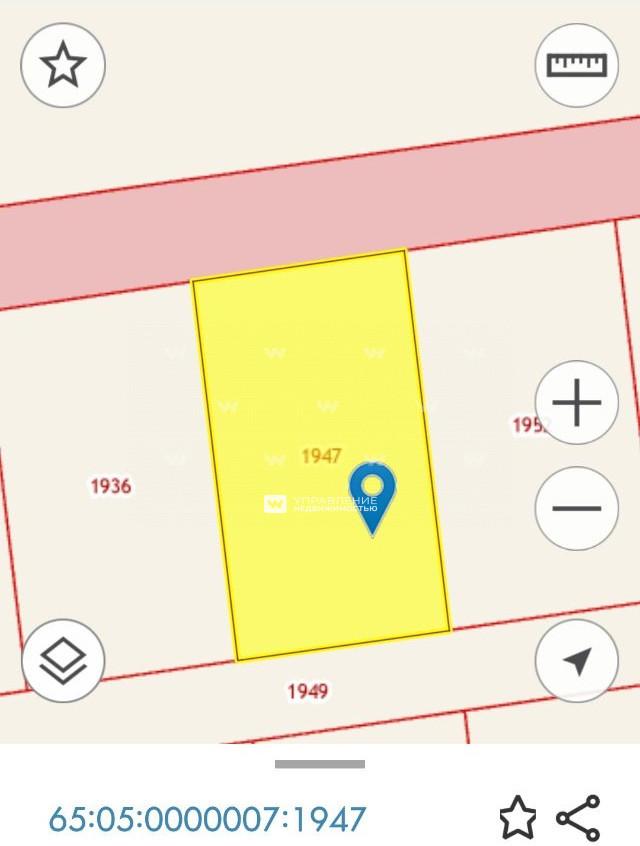Tap the bottom sheet handle to expand details
This screenshot has width=640, height=846.
pyautogui.click(x=320, y=765)
